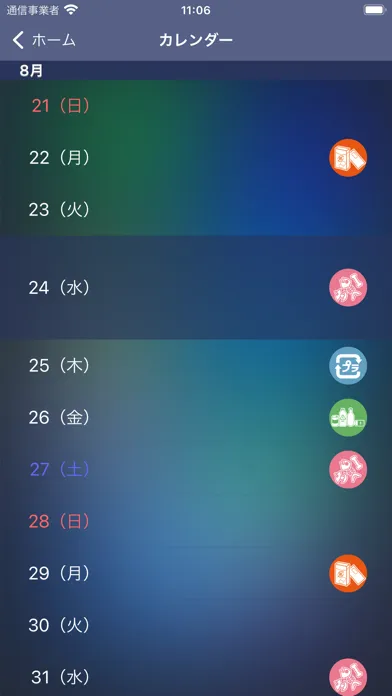Select the 30（火）row
The height and width of the screenshot is (696, 392).
(x=196, y=625)
